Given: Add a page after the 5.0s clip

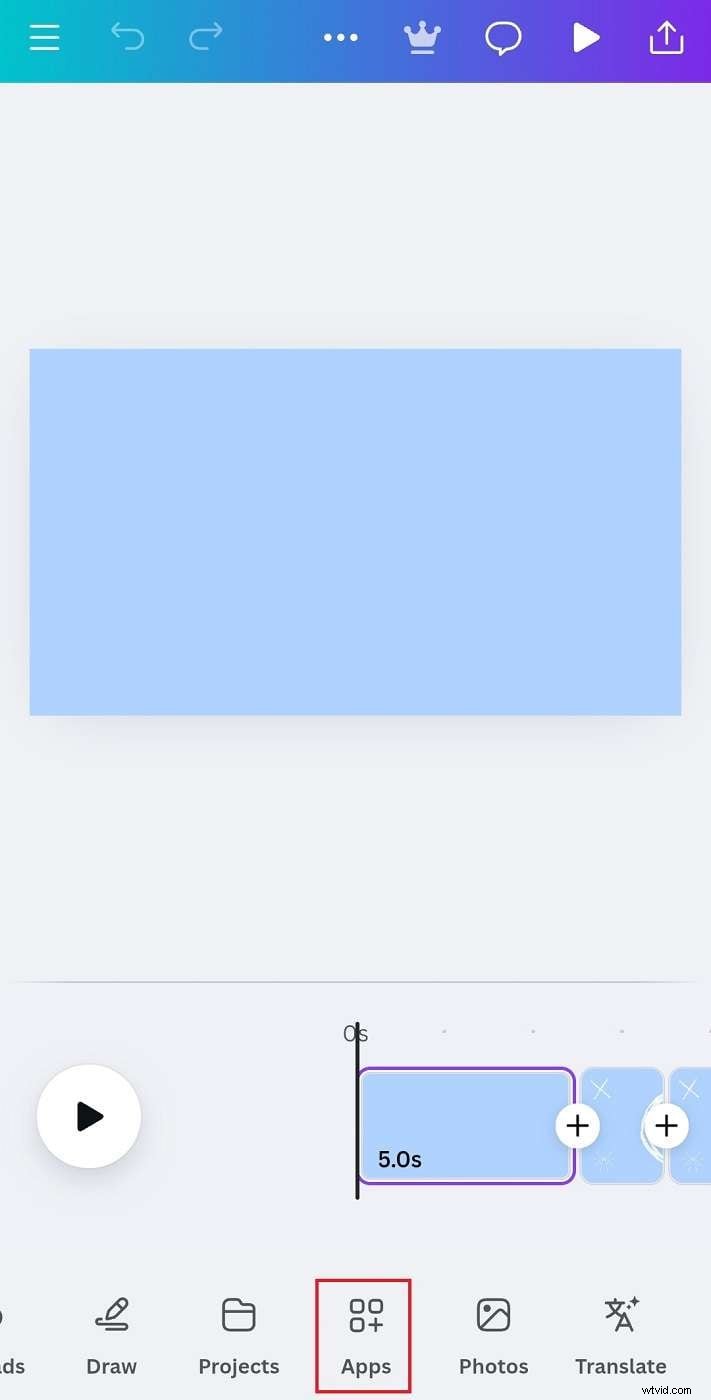Looking at the screenshot, I should tap(577, 1126).
